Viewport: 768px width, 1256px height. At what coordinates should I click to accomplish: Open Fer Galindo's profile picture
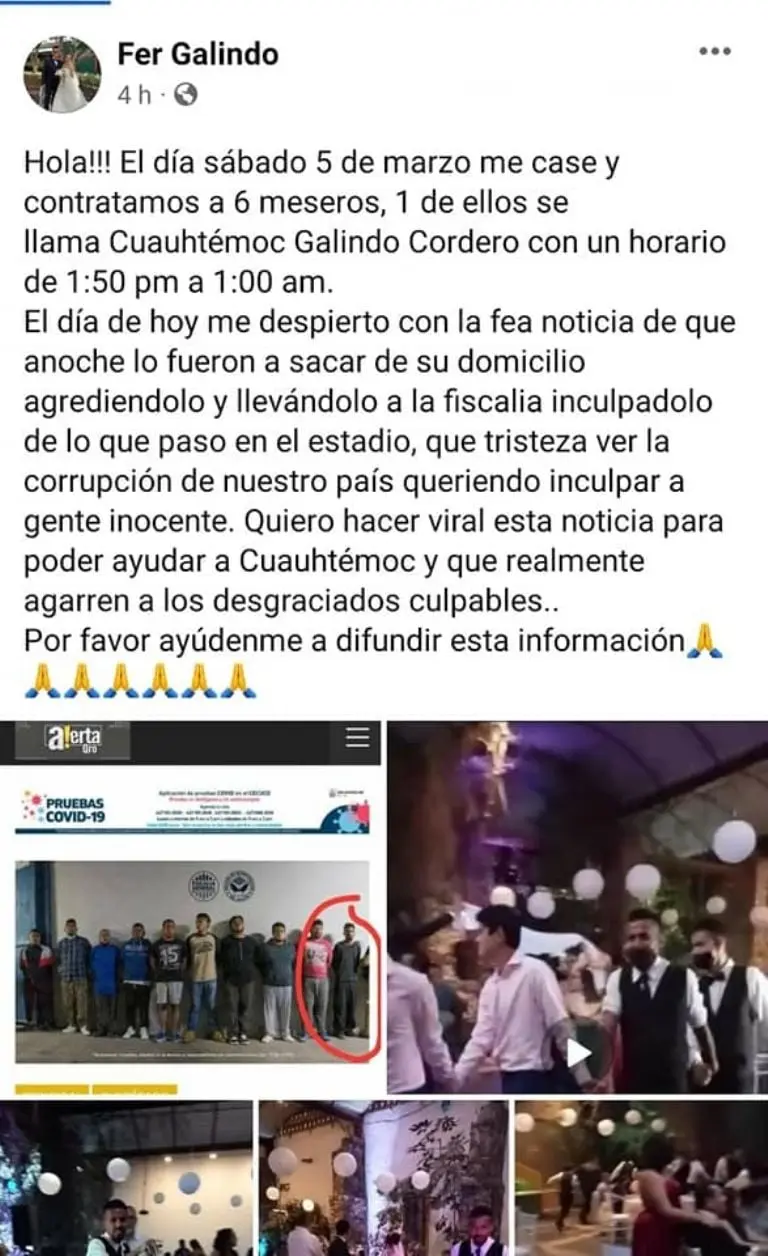pos(62,74)
